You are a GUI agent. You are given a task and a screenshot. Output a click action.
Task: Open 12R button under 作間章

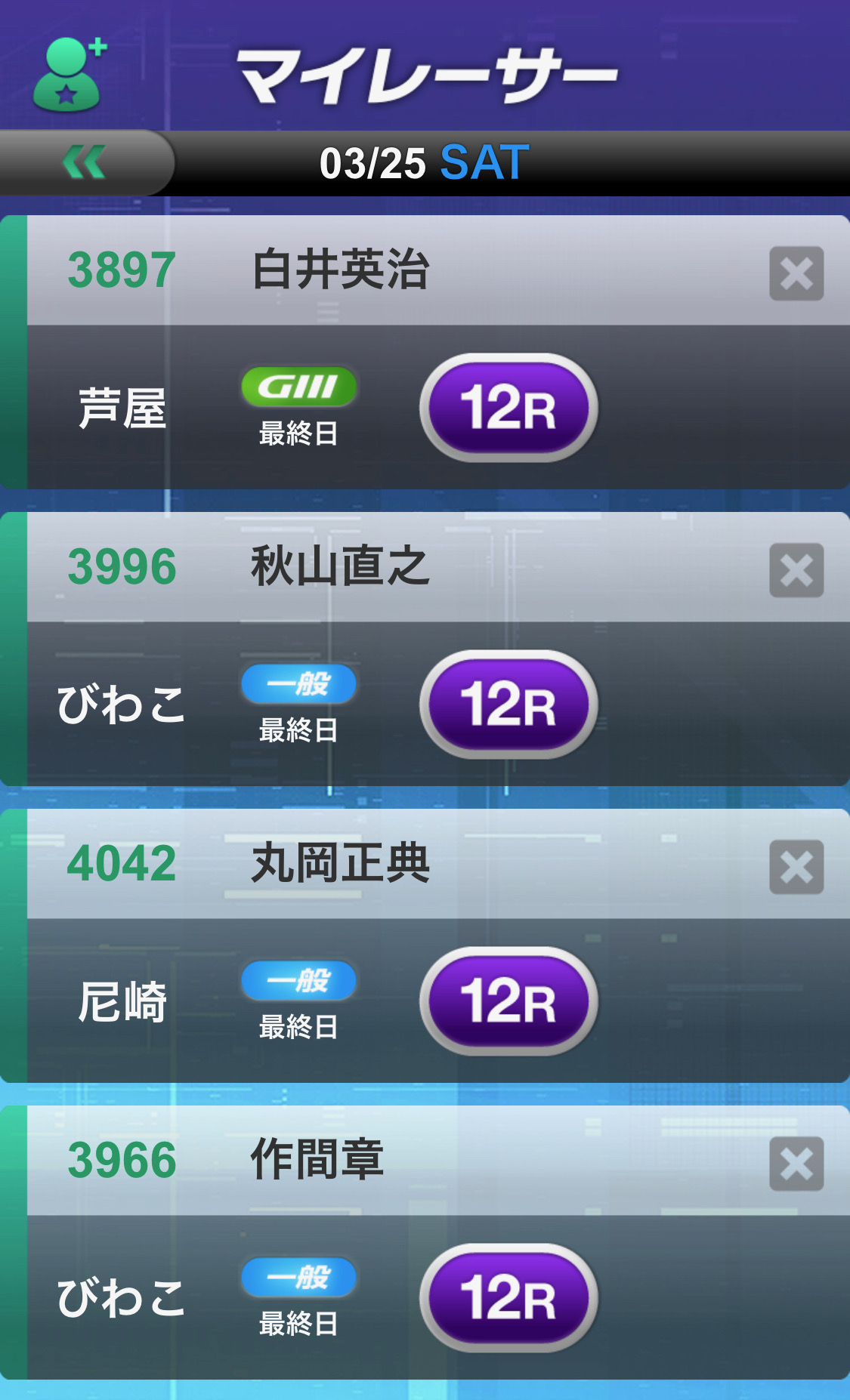tap(508, 1298)
